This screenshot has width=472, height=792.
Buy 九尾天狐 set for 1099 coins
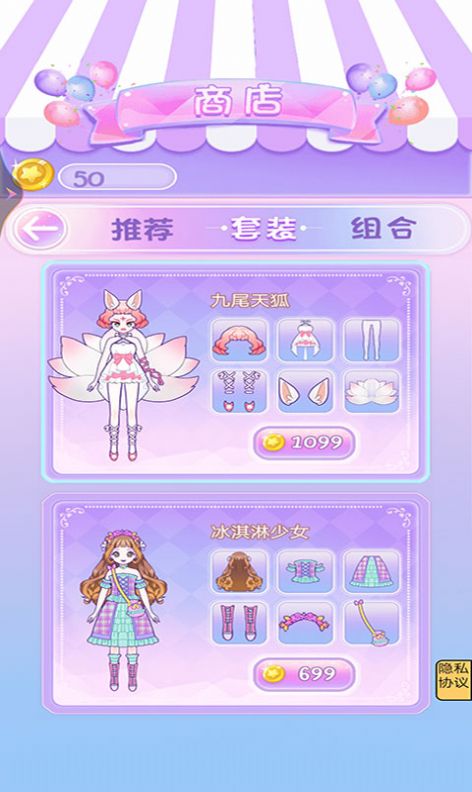tap(304, 443)
